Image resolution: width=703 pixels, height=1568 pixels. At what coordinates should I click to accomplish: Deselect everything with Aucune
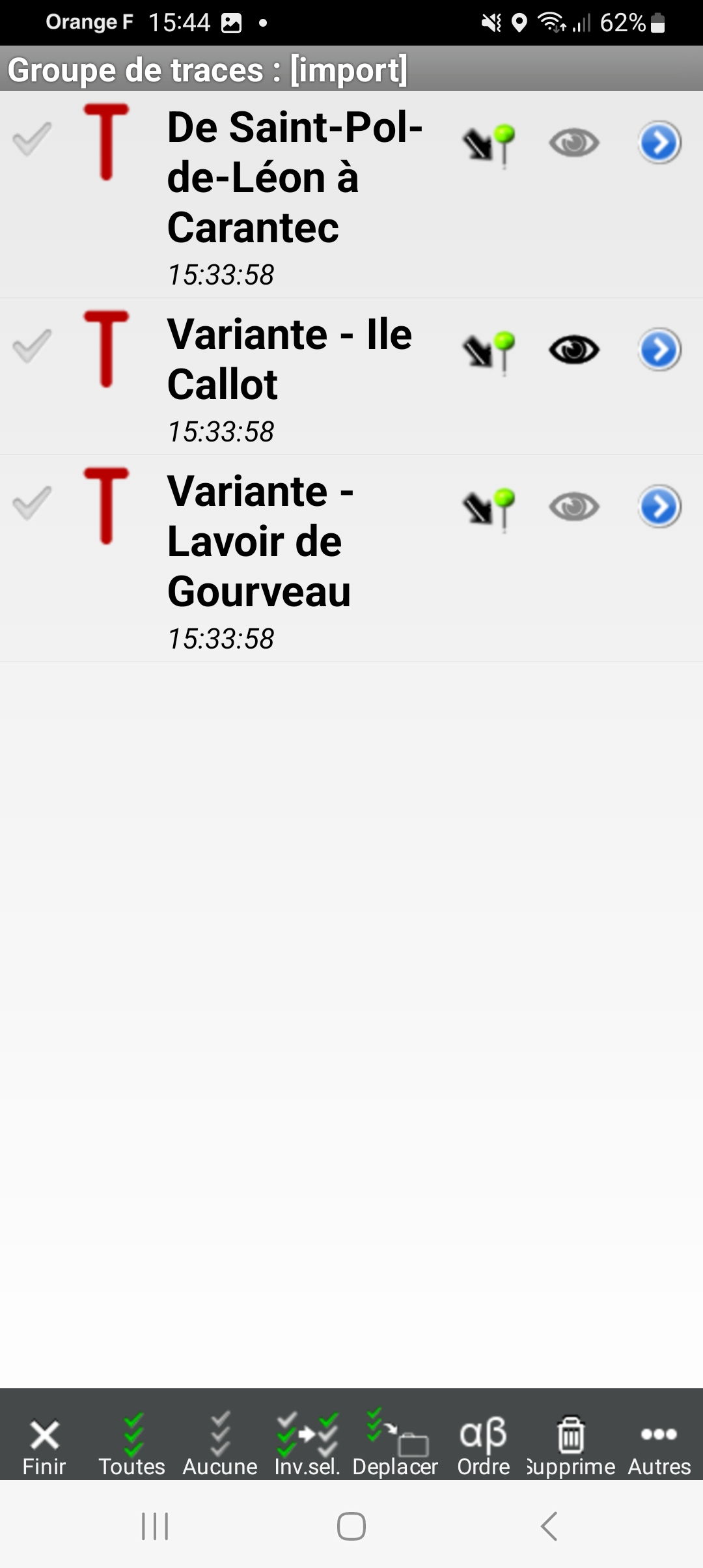[220, 1446]
